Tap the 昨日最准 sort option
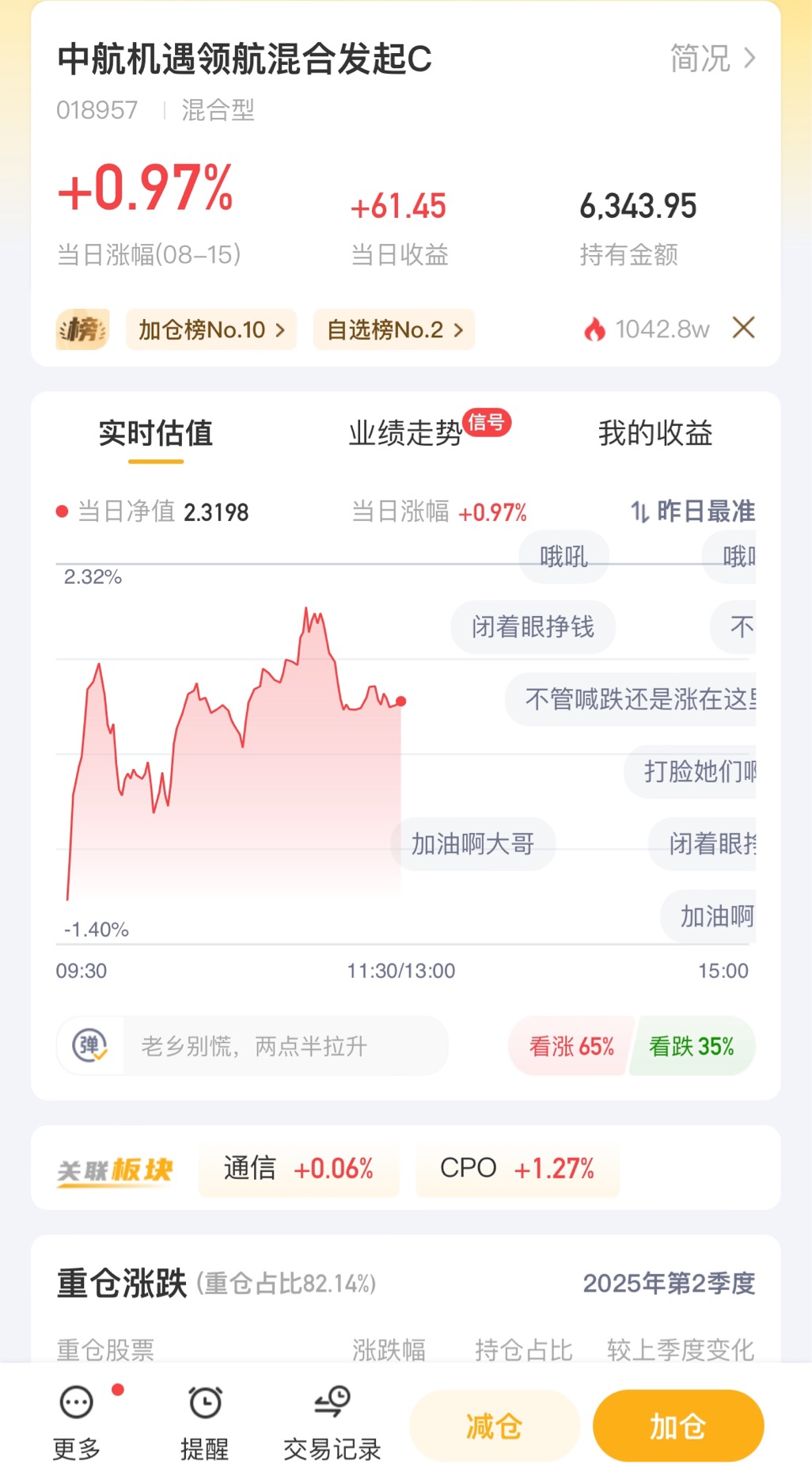This screenshot has width=812, height=1465. [692, 512]
